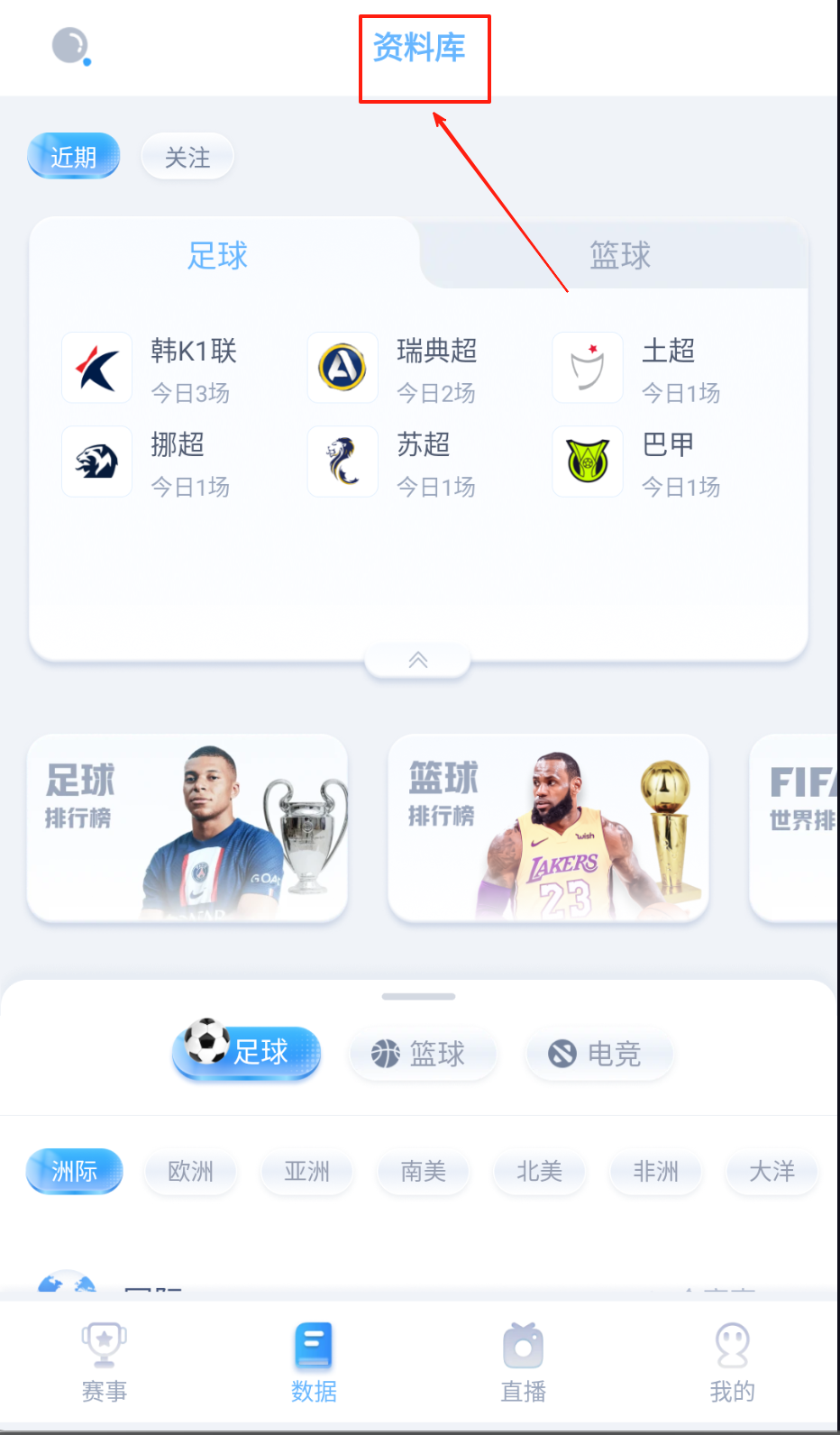Image resolution: width=840 pixels, height=1435 pixels.
Task: Select the 近期 filter chip
Action: pyautogui.click(x=73, y=157)
